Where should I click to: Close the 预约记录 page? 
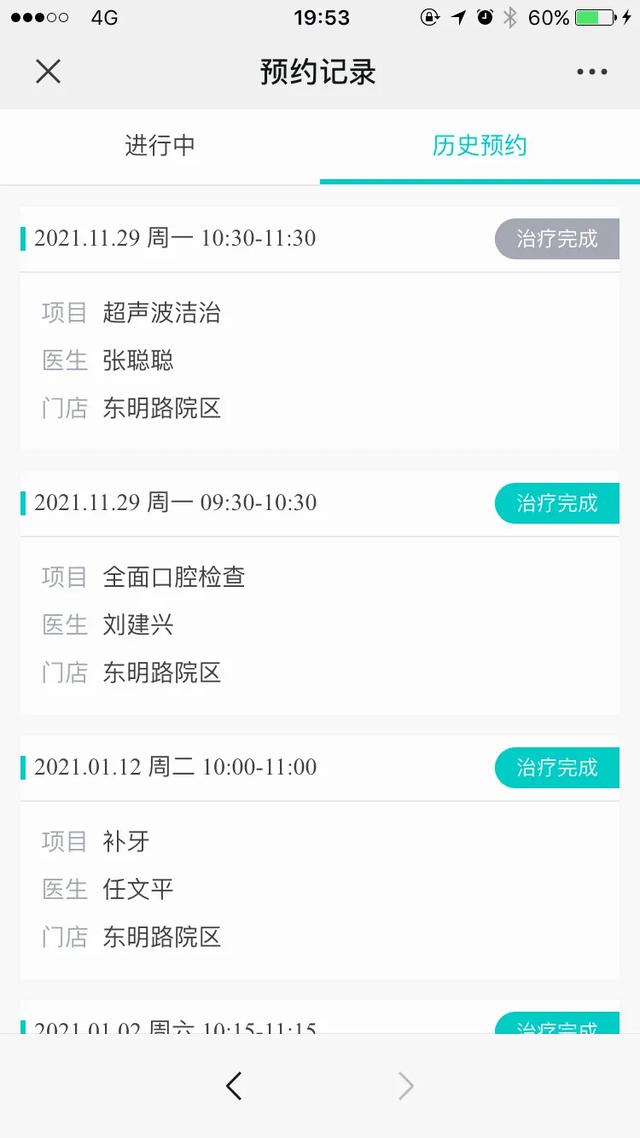[48, 71]
